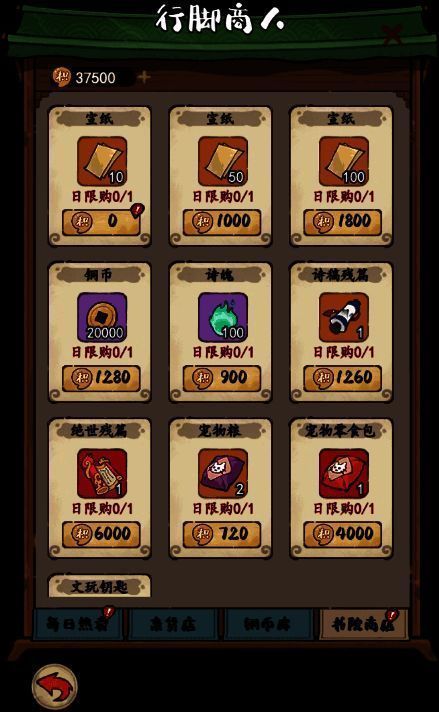Tap the plus icon beside 37500 points
This screenshot has height=712, width=439.
(143, 77)
